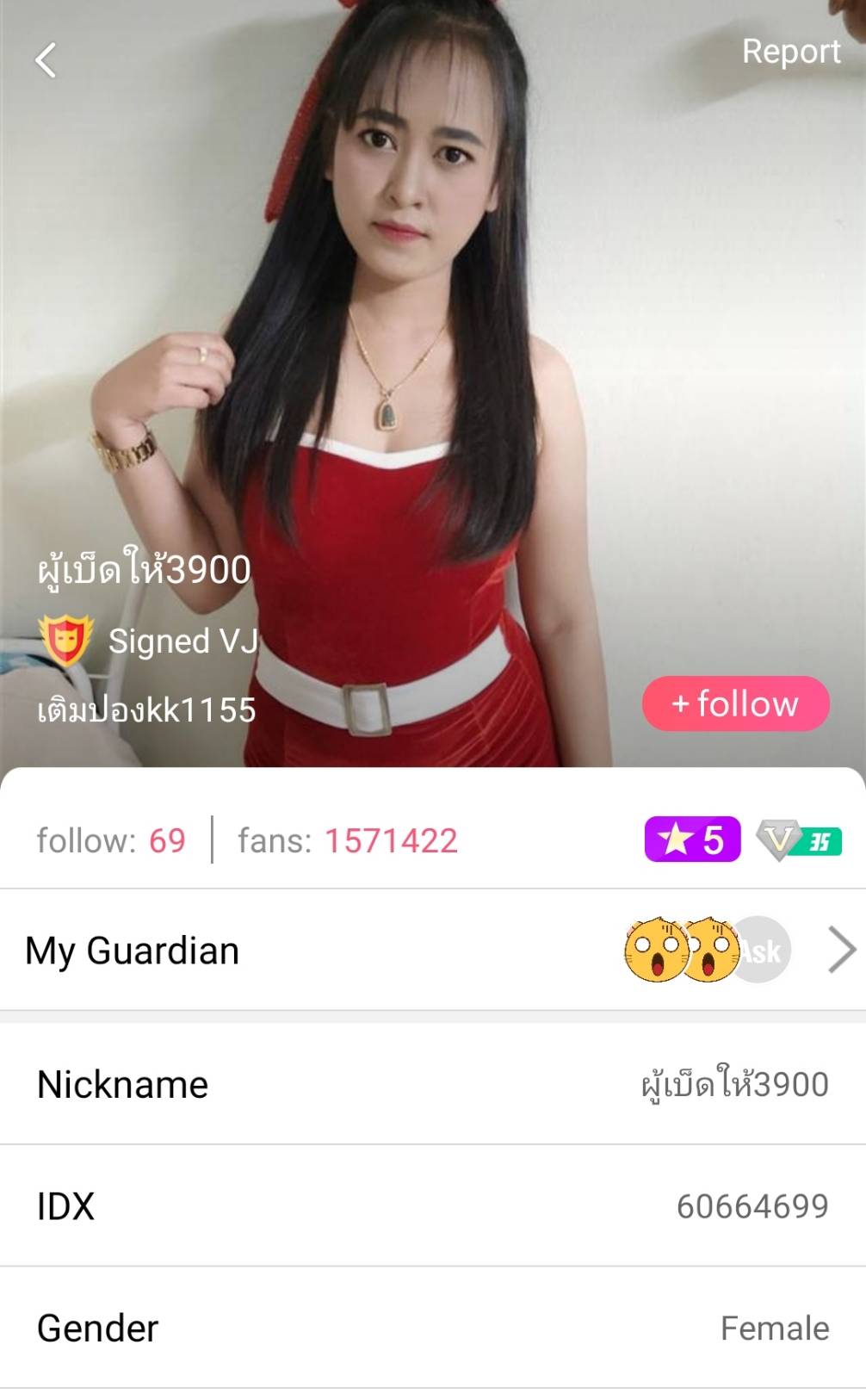View the fans count list
Viewport: 866px width, 1400px height.
348,840
